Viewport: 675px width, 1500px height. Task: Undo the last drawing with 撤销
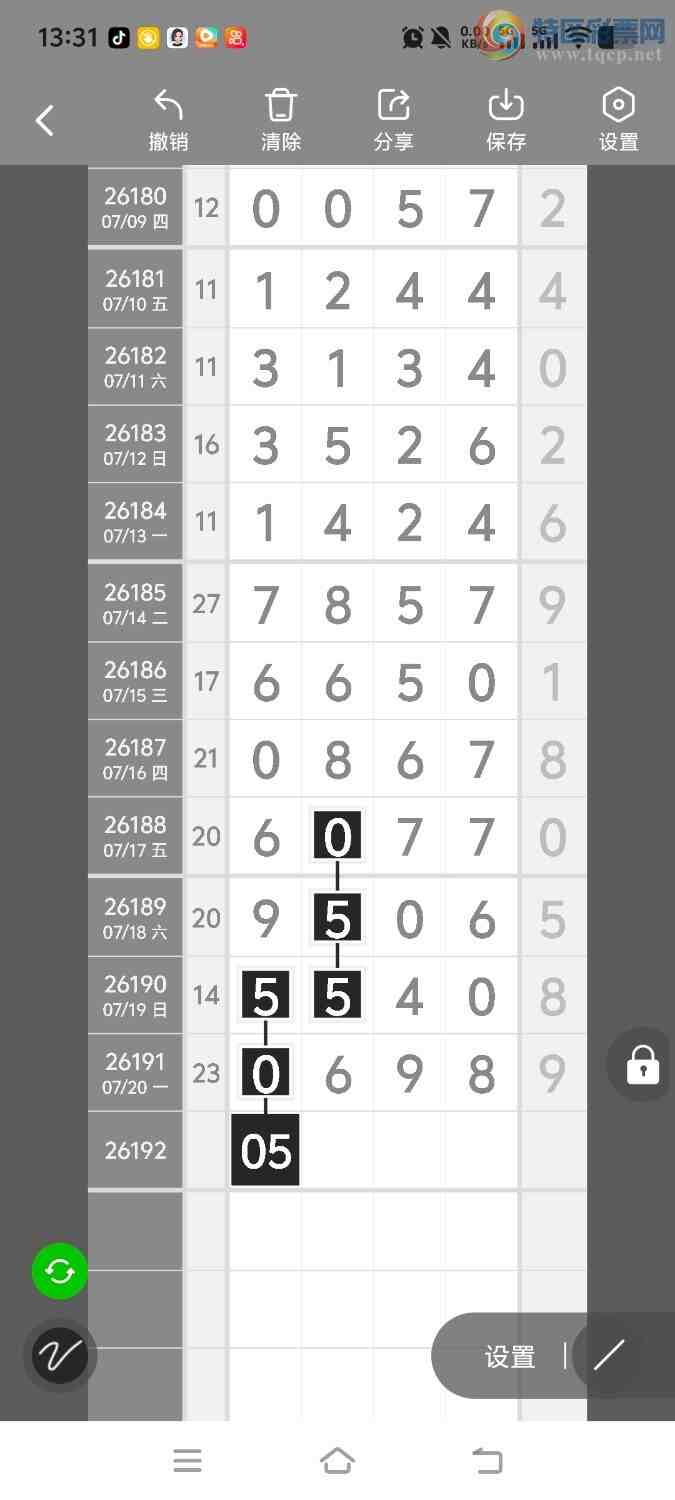click(x=168, y=121)
